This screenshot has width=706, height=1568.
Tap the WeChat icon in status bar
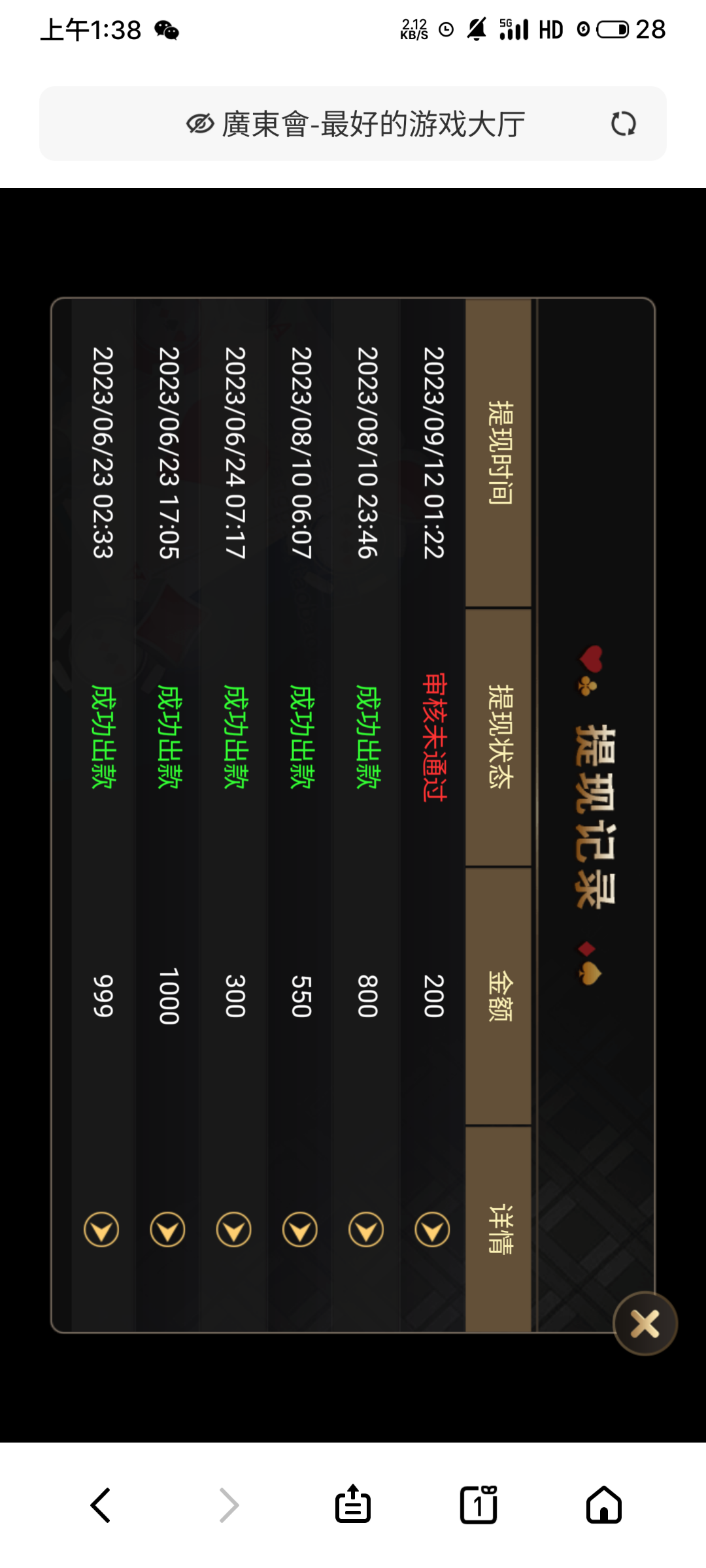pos(165,30)
